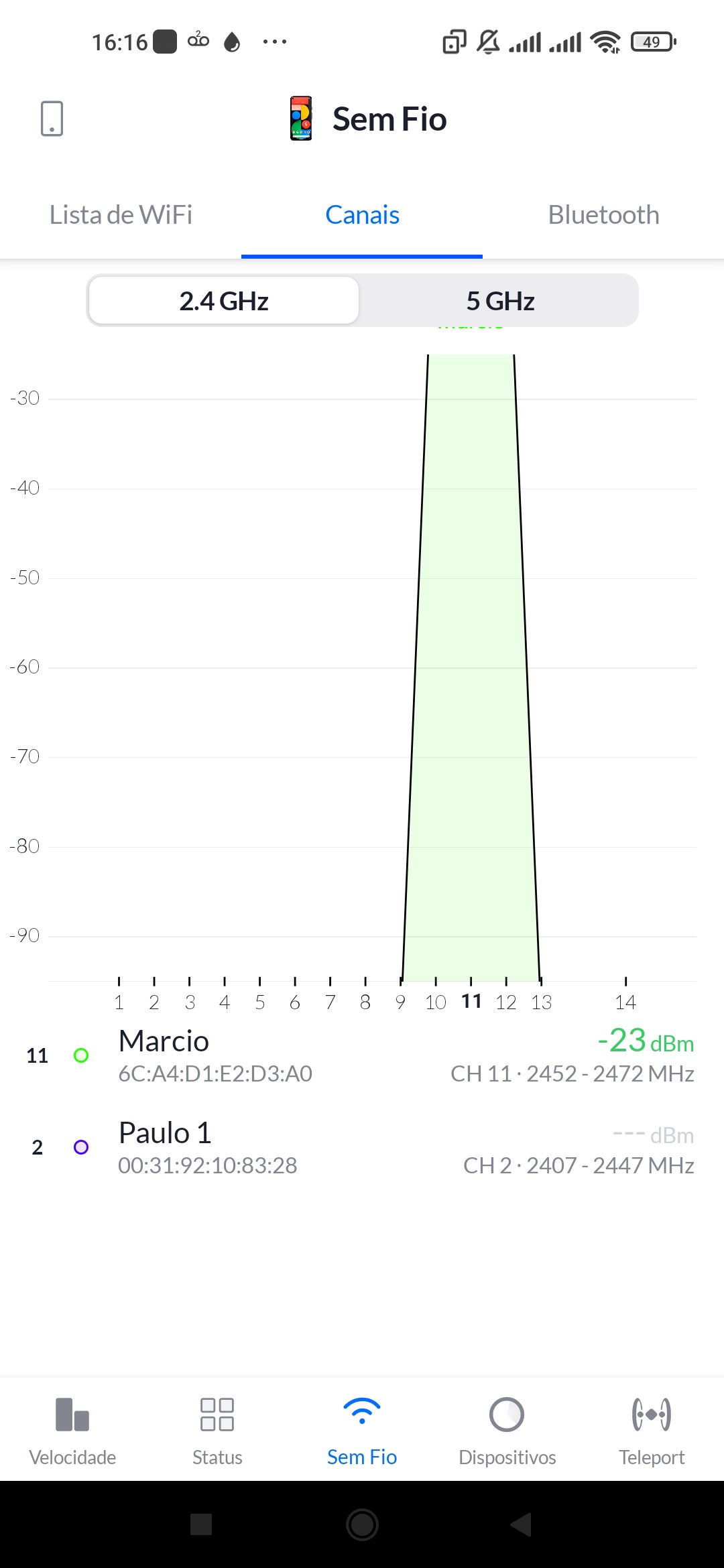
Task: Open the Teleport tab
Action: (x=652, y=1429)
